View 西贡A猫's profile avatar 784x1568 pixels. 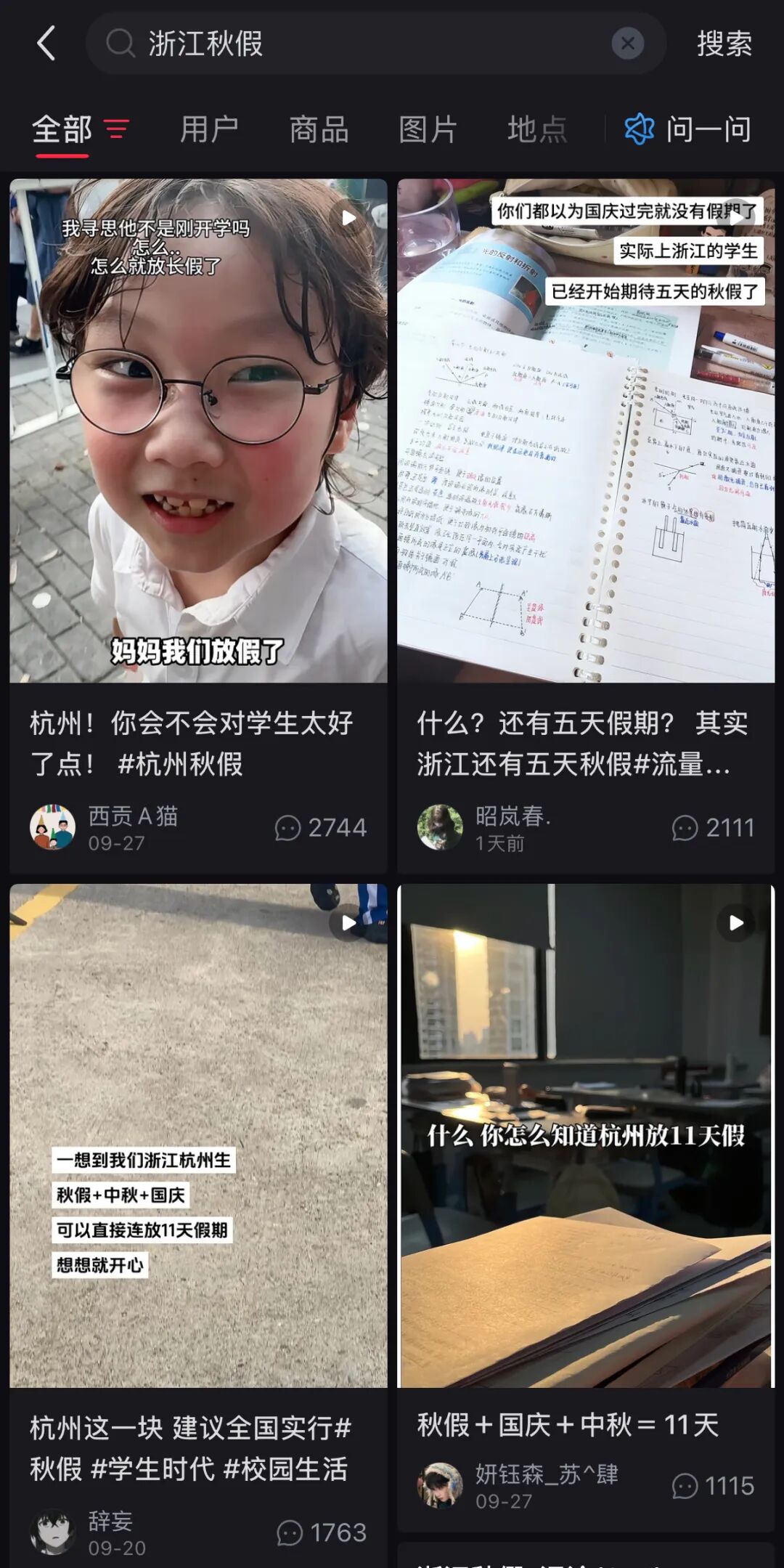point(52,827)
